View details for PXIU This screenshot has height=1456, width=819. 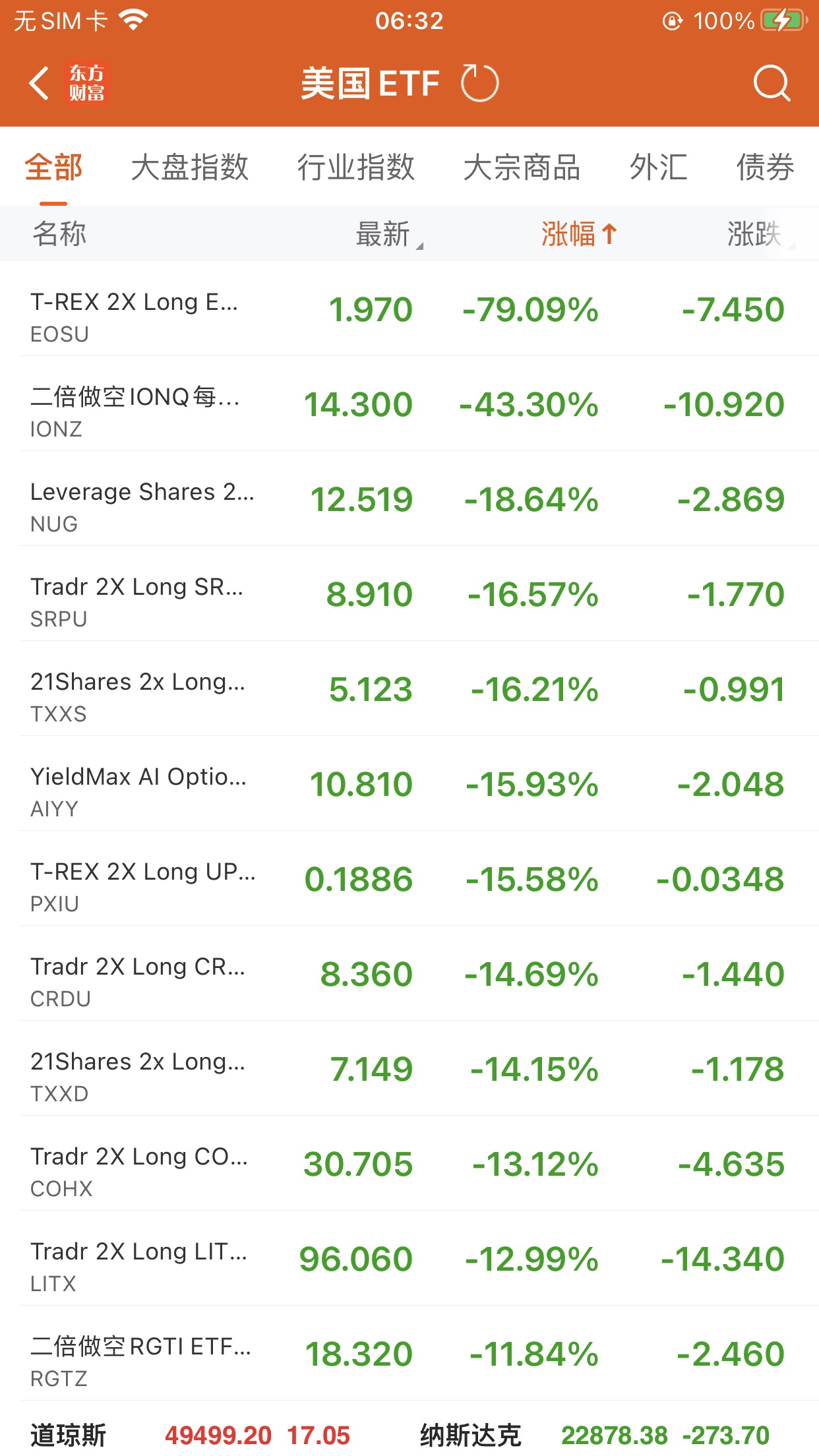[409, 880]
